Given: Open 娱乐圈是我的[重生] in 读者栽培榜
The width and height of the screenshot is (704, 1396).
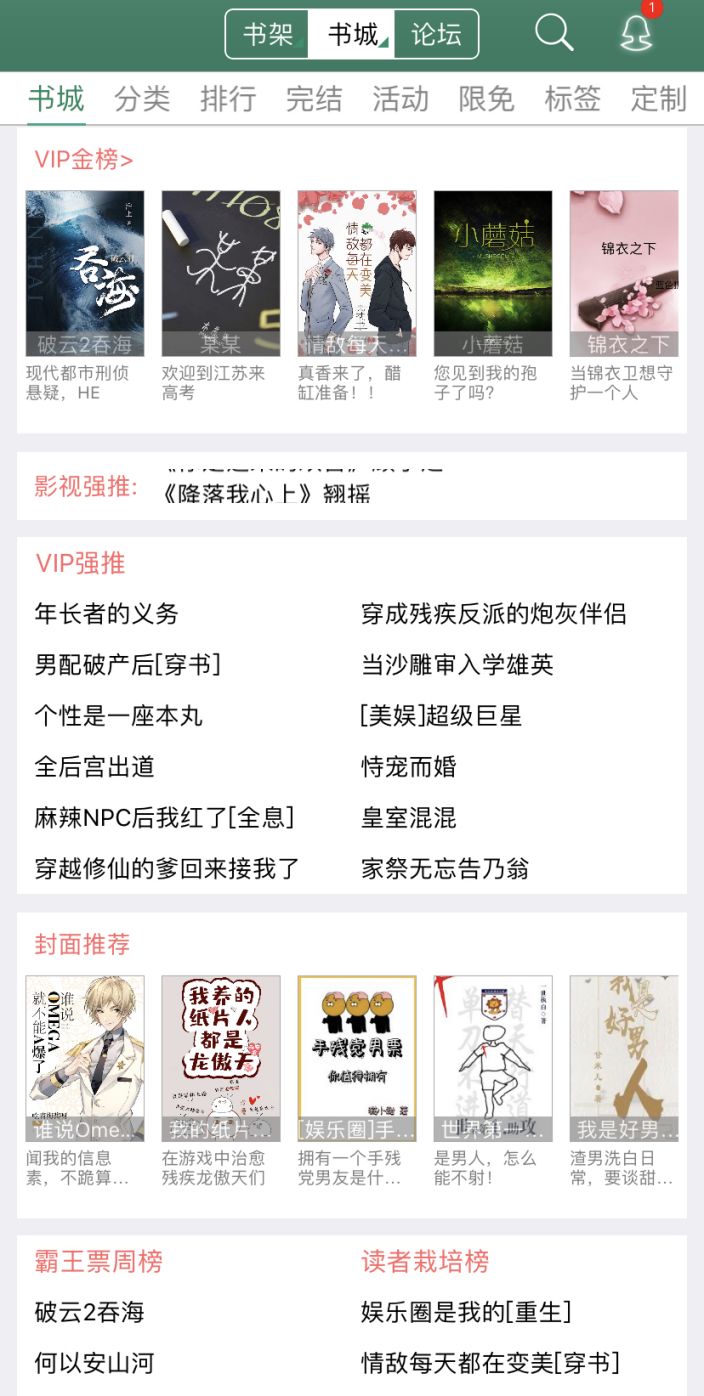Looking at the screenshot, I should (466, 1312).
